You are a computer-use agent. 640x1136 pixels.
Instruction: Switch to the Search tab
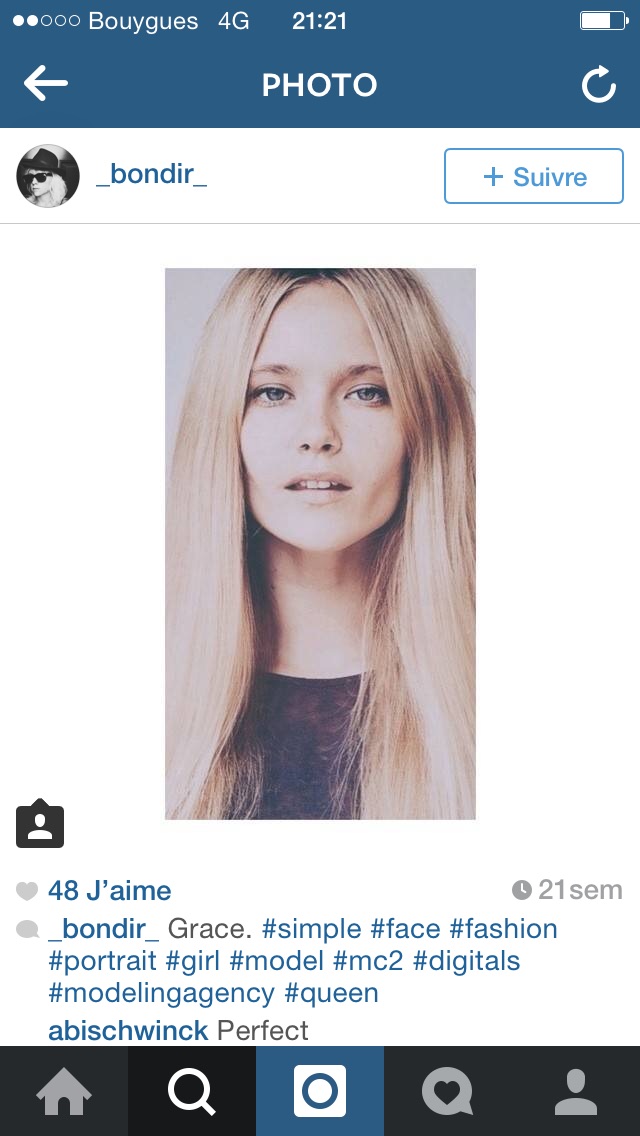(x=192, y=1091)
